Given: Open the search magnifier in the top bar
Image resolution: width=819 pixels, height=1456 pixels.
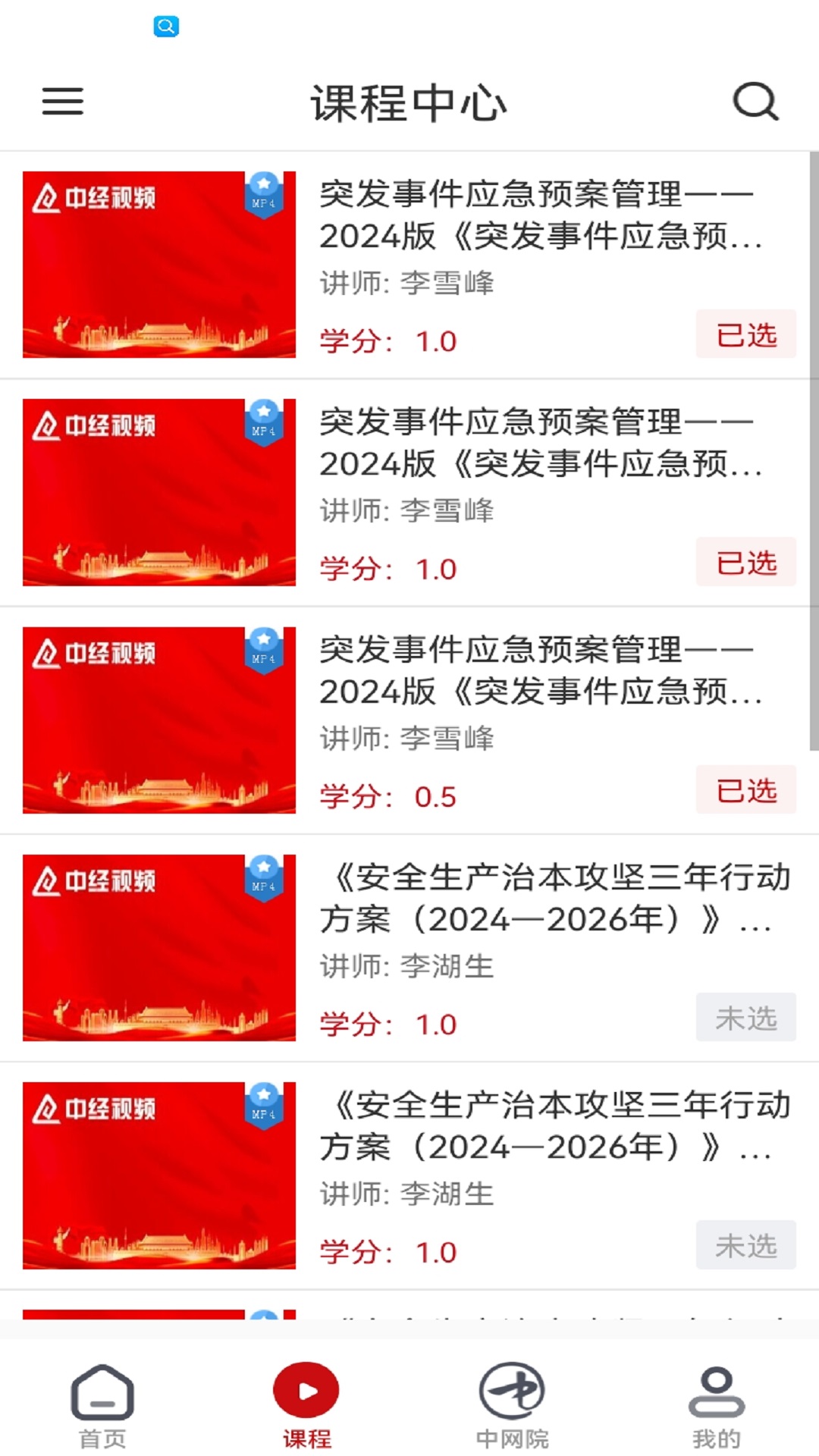Looking at the screenshot, I should point(754,101).
